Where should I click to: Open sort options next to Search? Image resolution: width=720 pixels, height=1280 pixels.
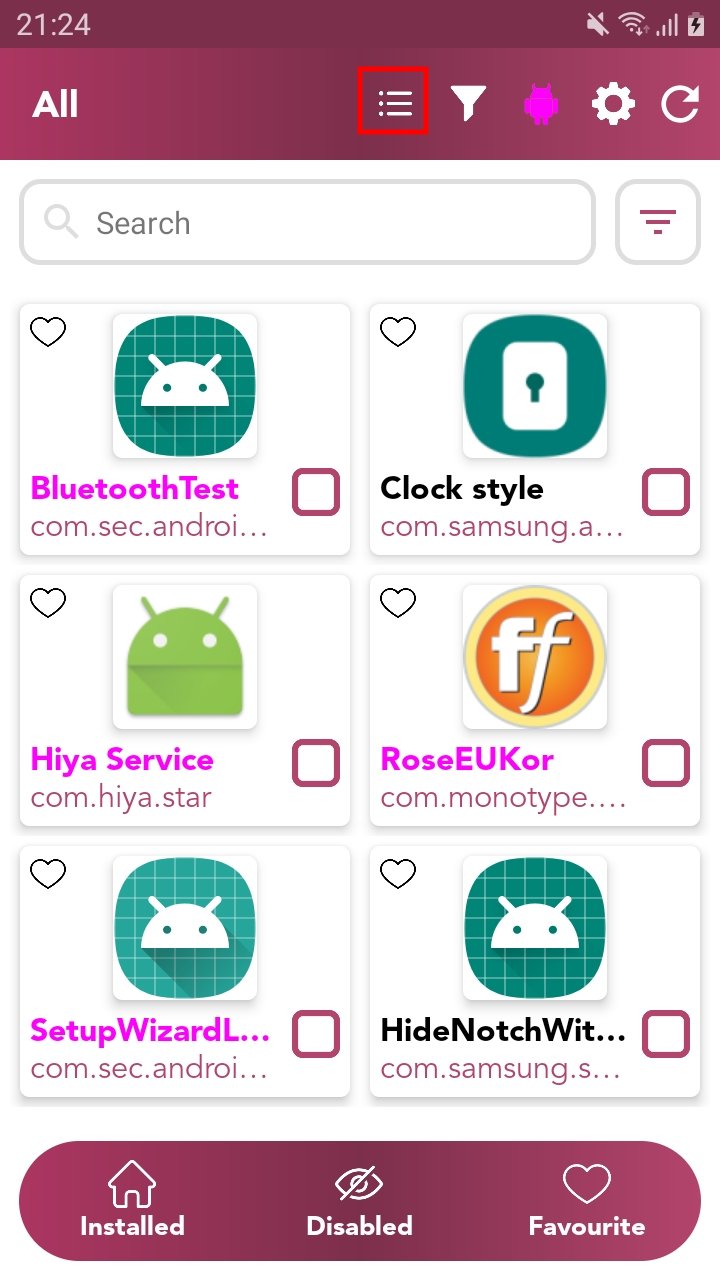(658, 223)
